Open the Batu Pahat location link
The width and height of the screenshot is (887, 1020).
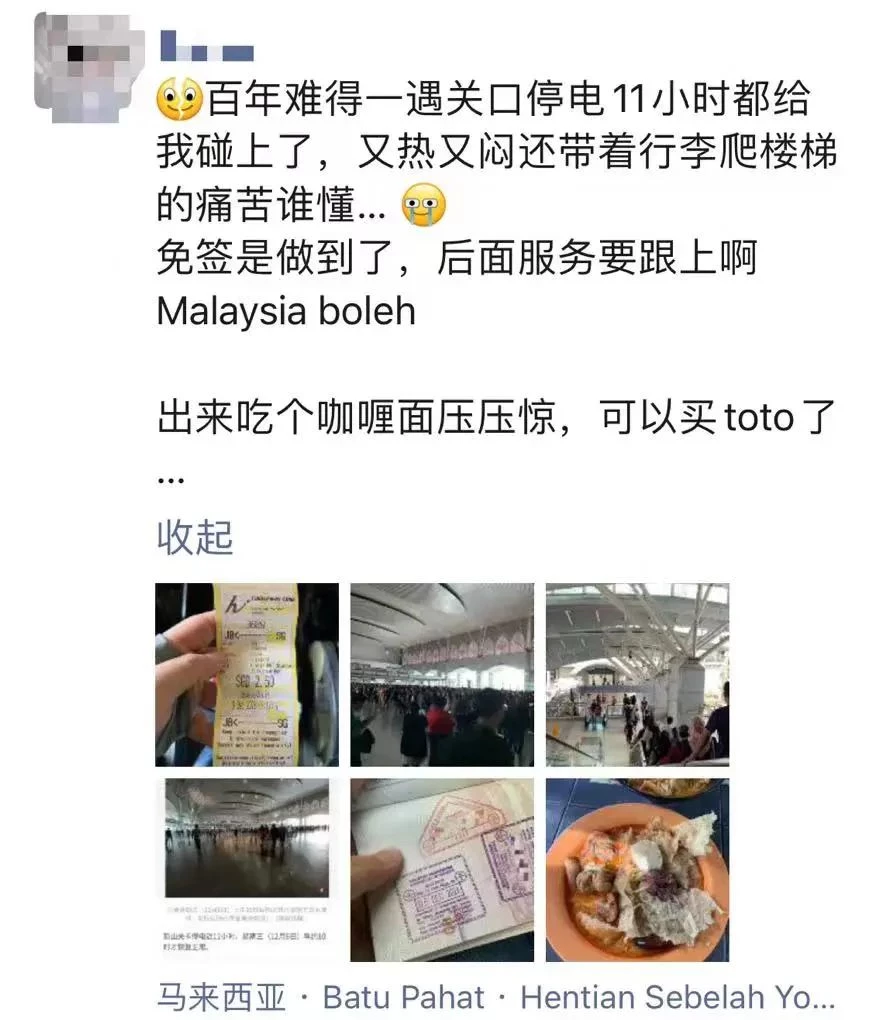click(x=404, y=997)
